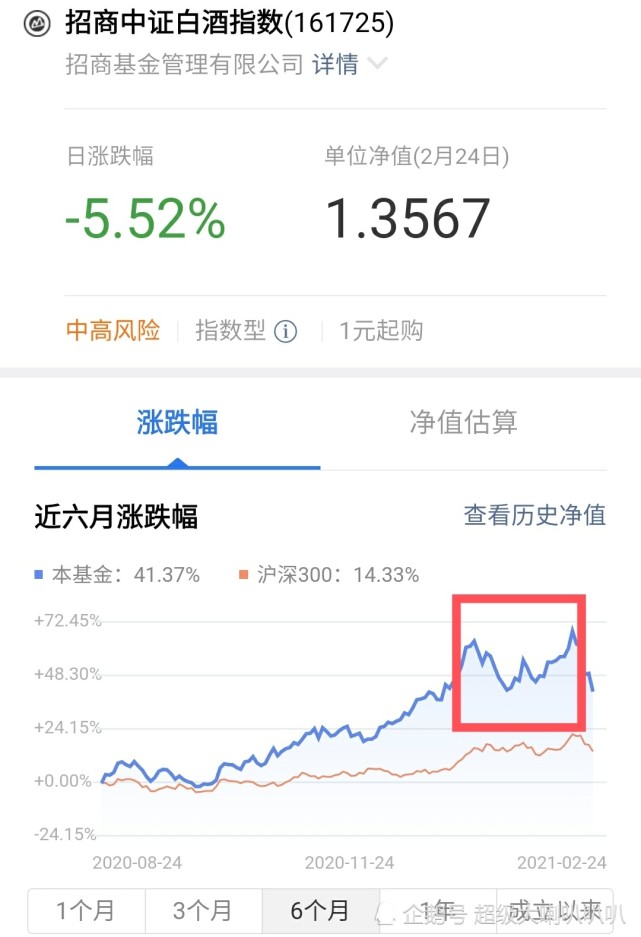
Task: Show info for 指数型 fund type
Action: (286, 331)
